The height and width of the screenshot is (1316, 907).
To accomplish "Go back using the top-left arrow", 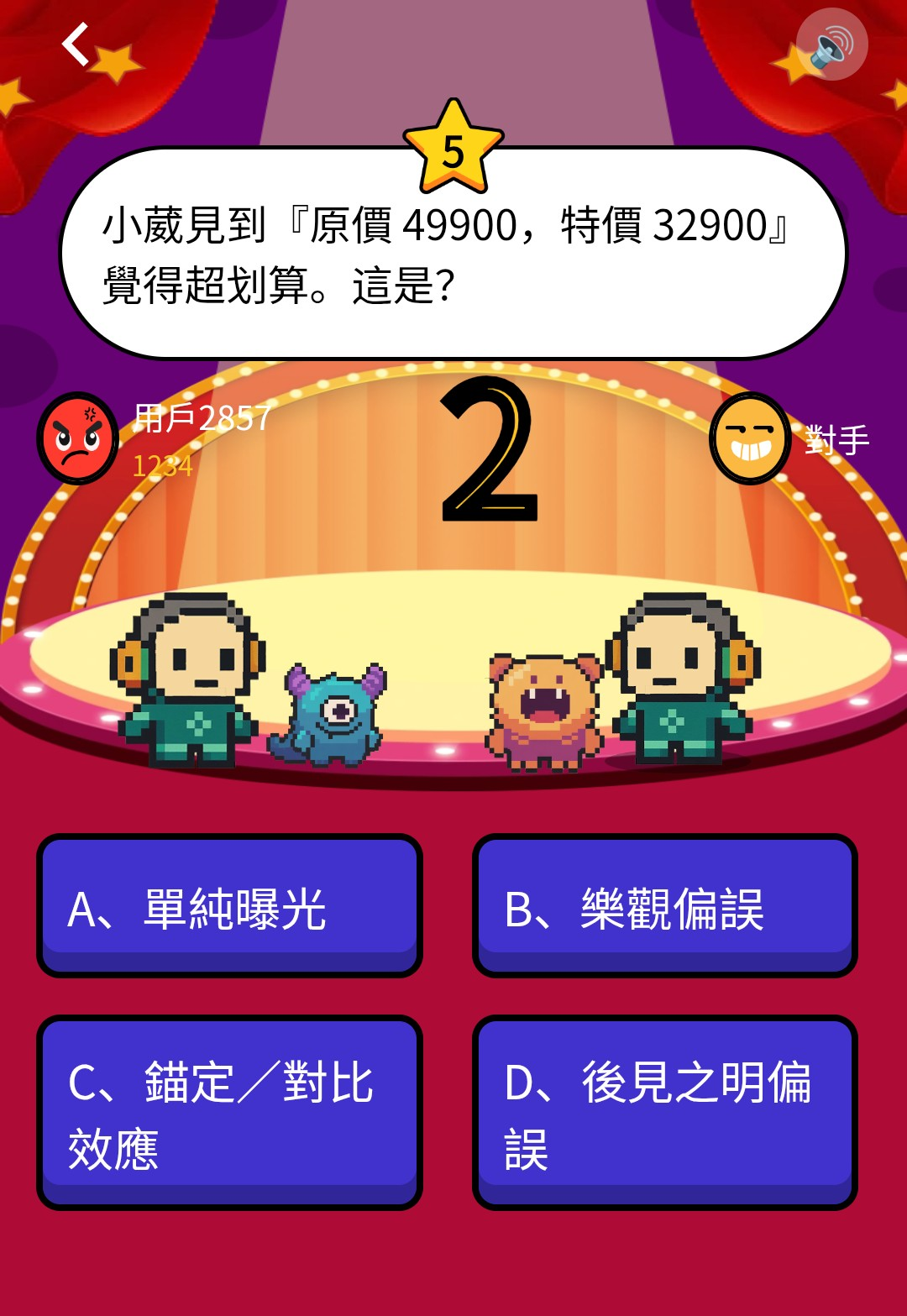I will click(76, 45).
